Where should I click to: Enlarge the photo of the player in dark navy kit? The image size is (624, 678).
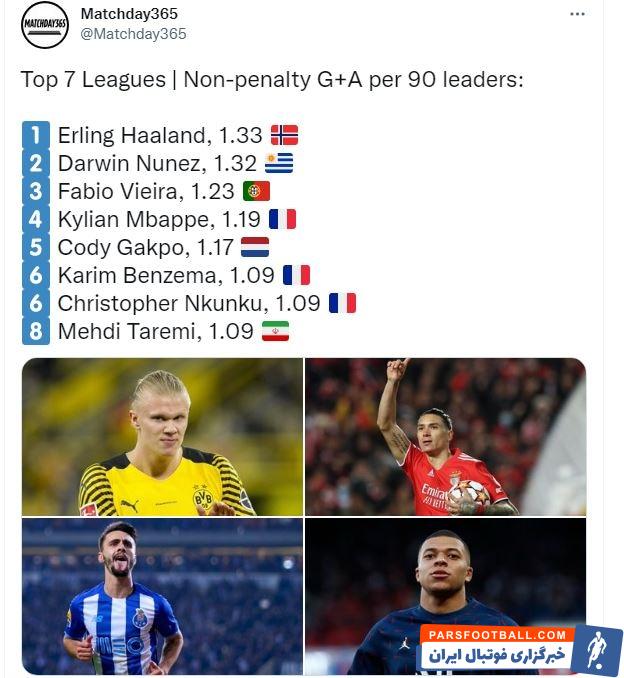point(445,580)
